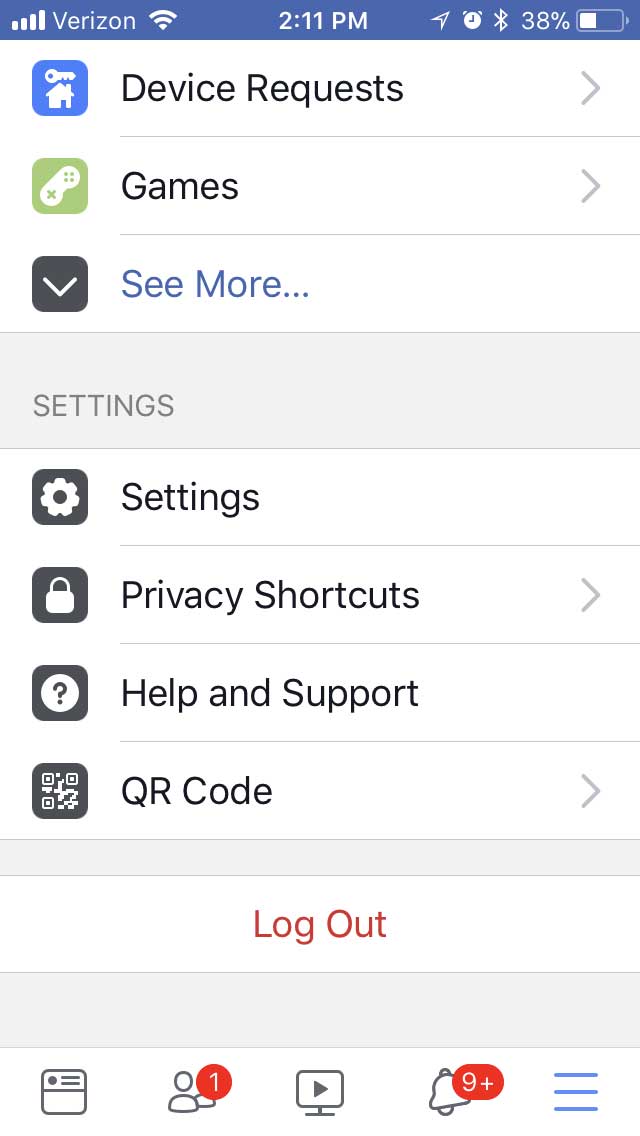Expand the See More list

tap(320, 284)
